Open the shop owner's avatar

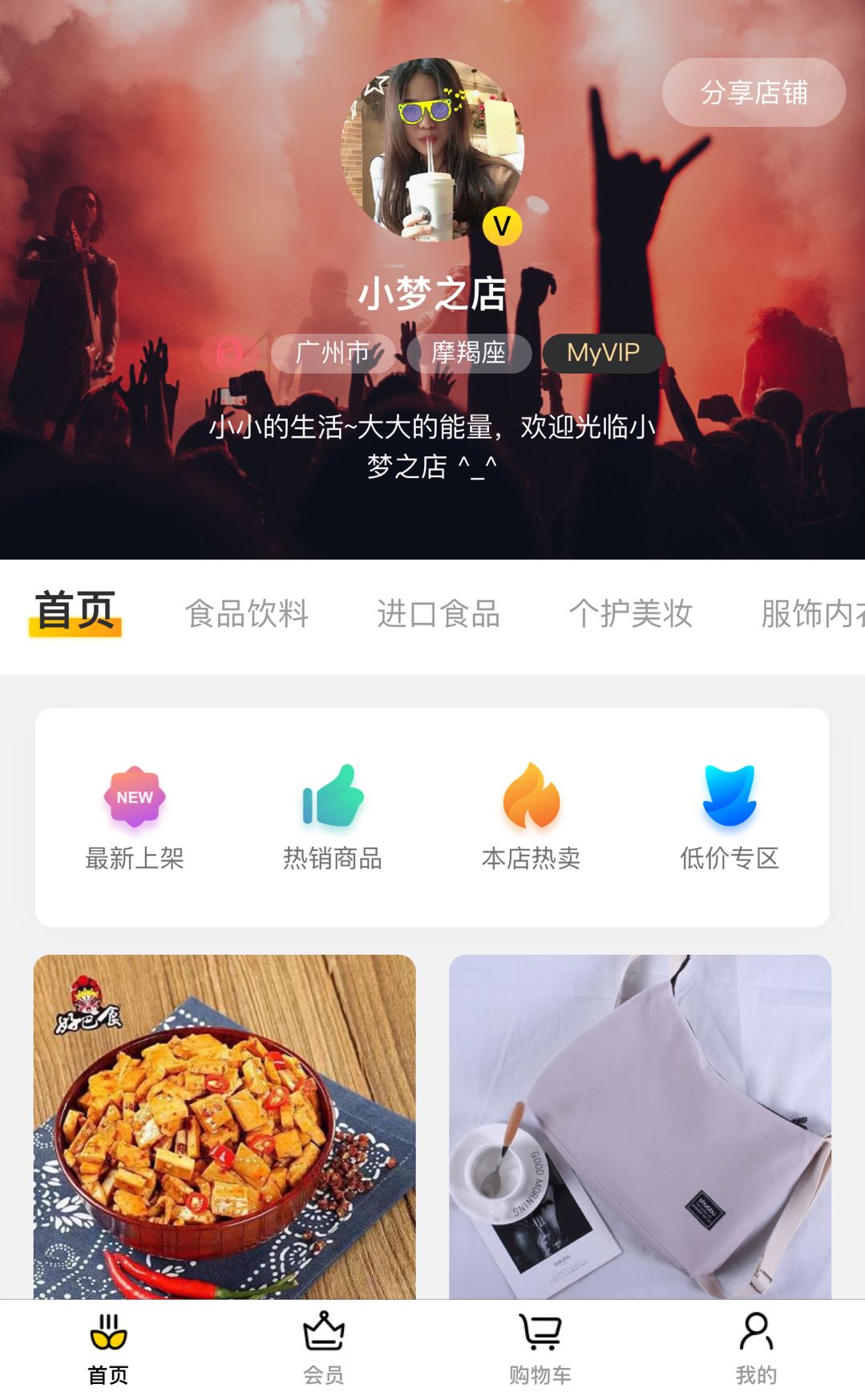(x=433, y=150)
